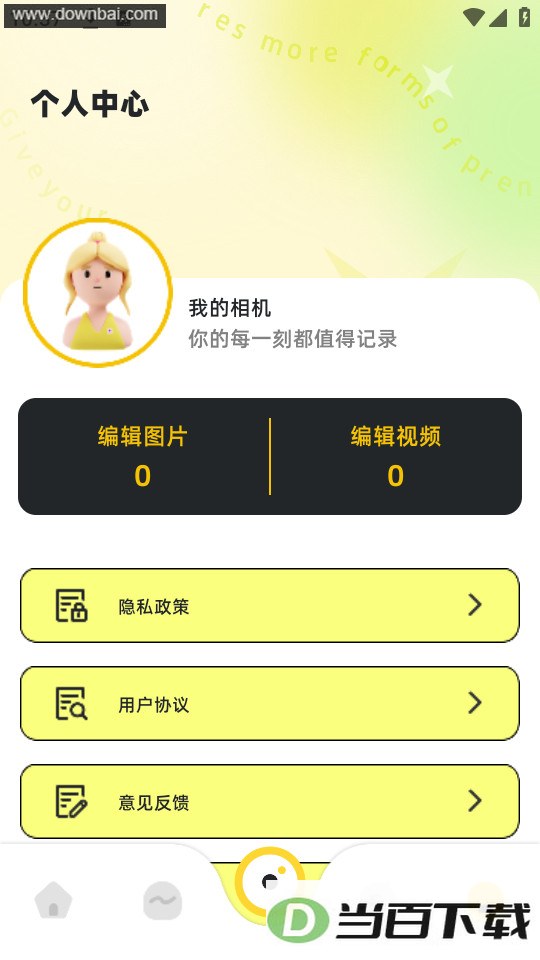View the 编辑视频 edited videos count

pos(396,457)
